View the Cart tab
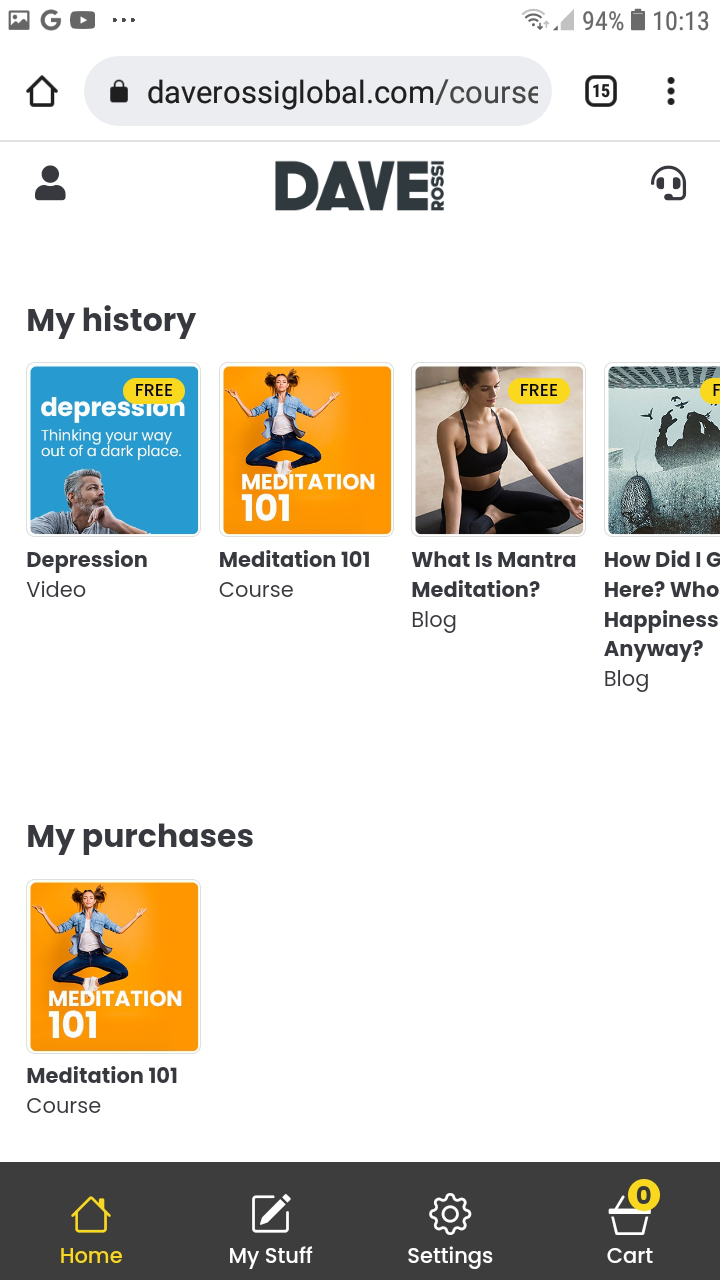The image size is (720, 1280). click(x=630, y=1230)
